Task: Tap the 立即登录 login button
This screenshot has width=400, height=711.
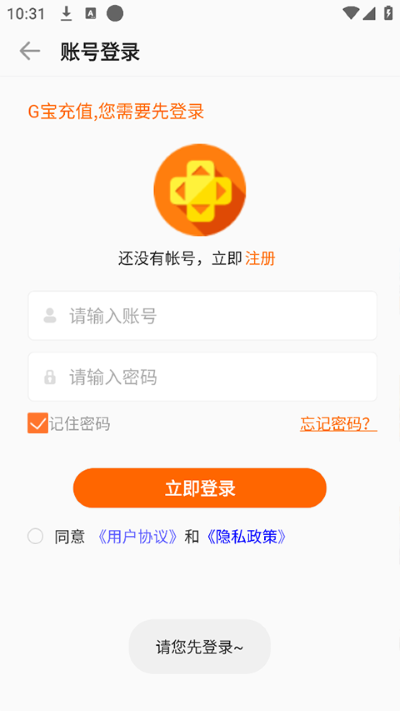Action: pyautogui.click(x=200, y=488)
